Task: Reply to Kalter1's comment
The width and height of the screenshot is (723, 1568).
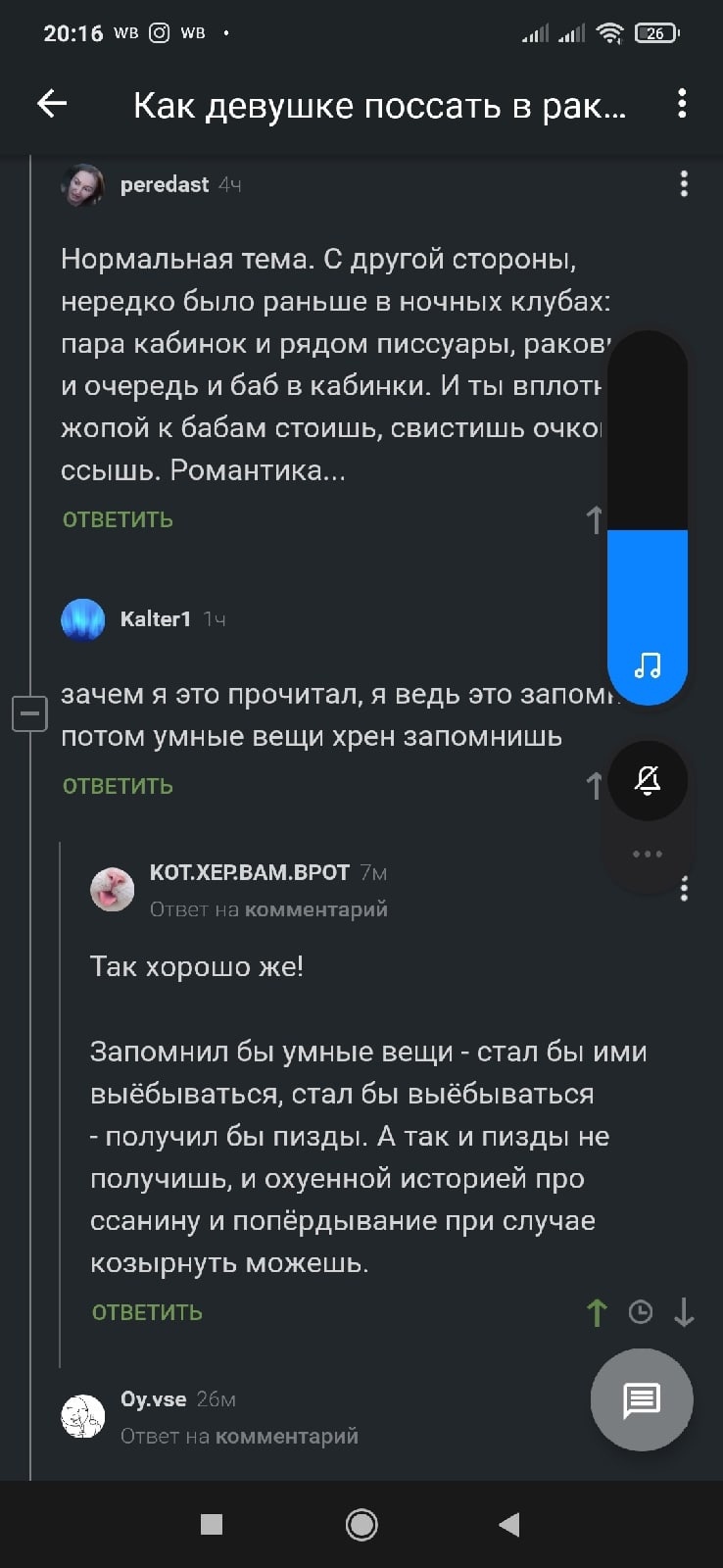Action: coord(118,786)
